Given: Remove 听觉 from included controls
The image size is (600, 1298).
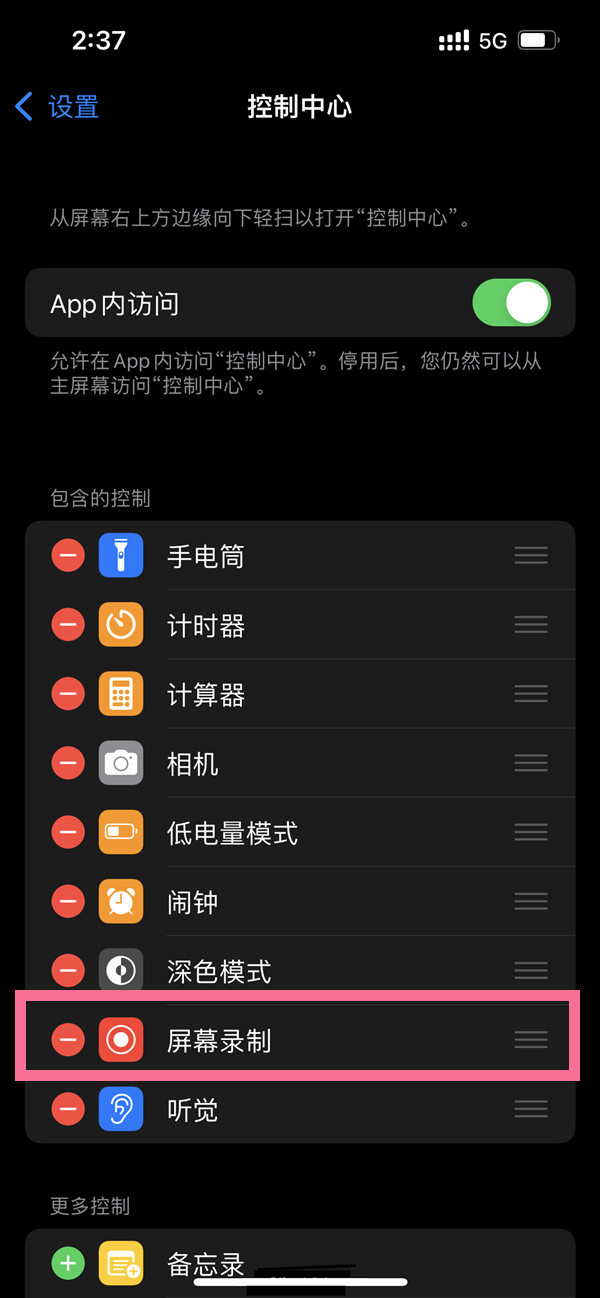Looking at the screenshot, I should click(68, 1109).
